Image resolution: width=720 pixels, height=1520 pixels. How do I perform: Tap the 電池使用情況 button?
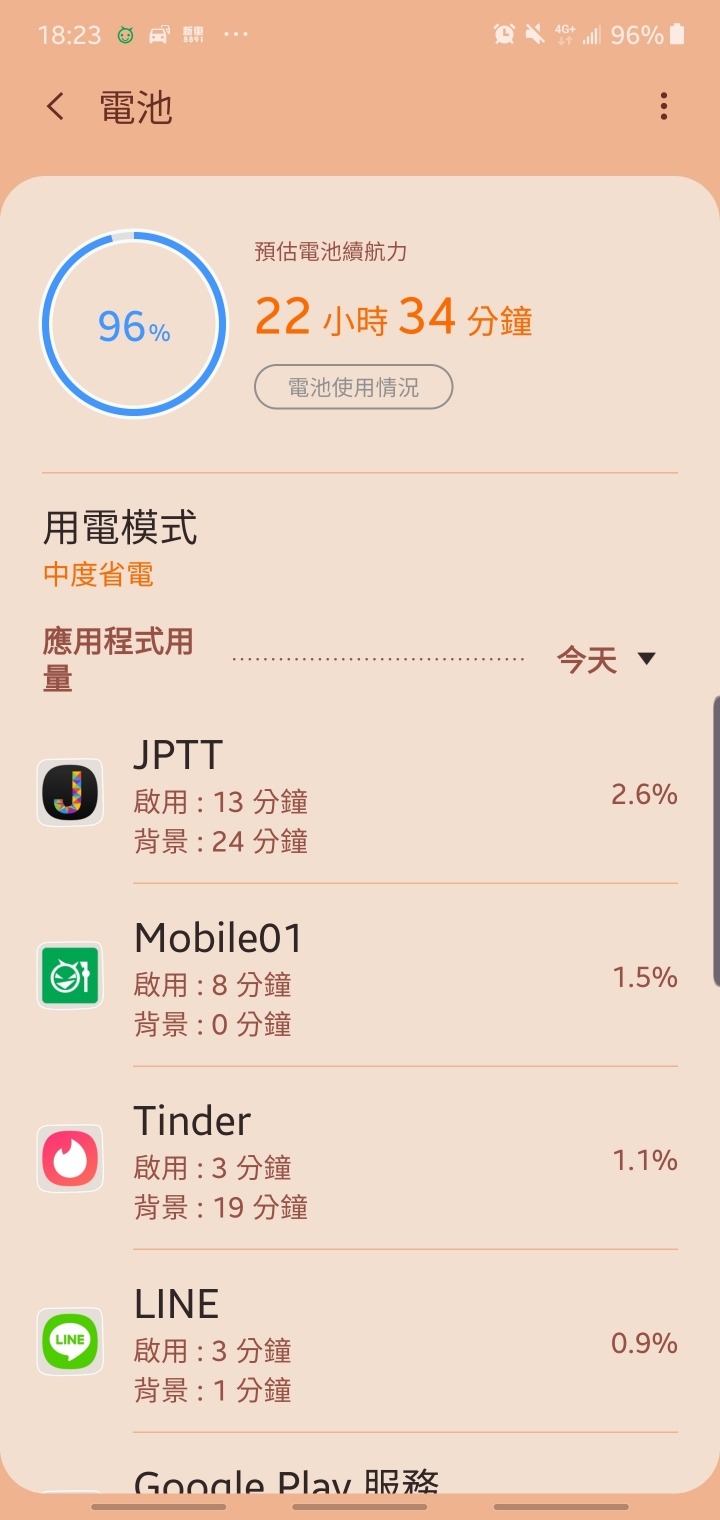coord(354,387)
